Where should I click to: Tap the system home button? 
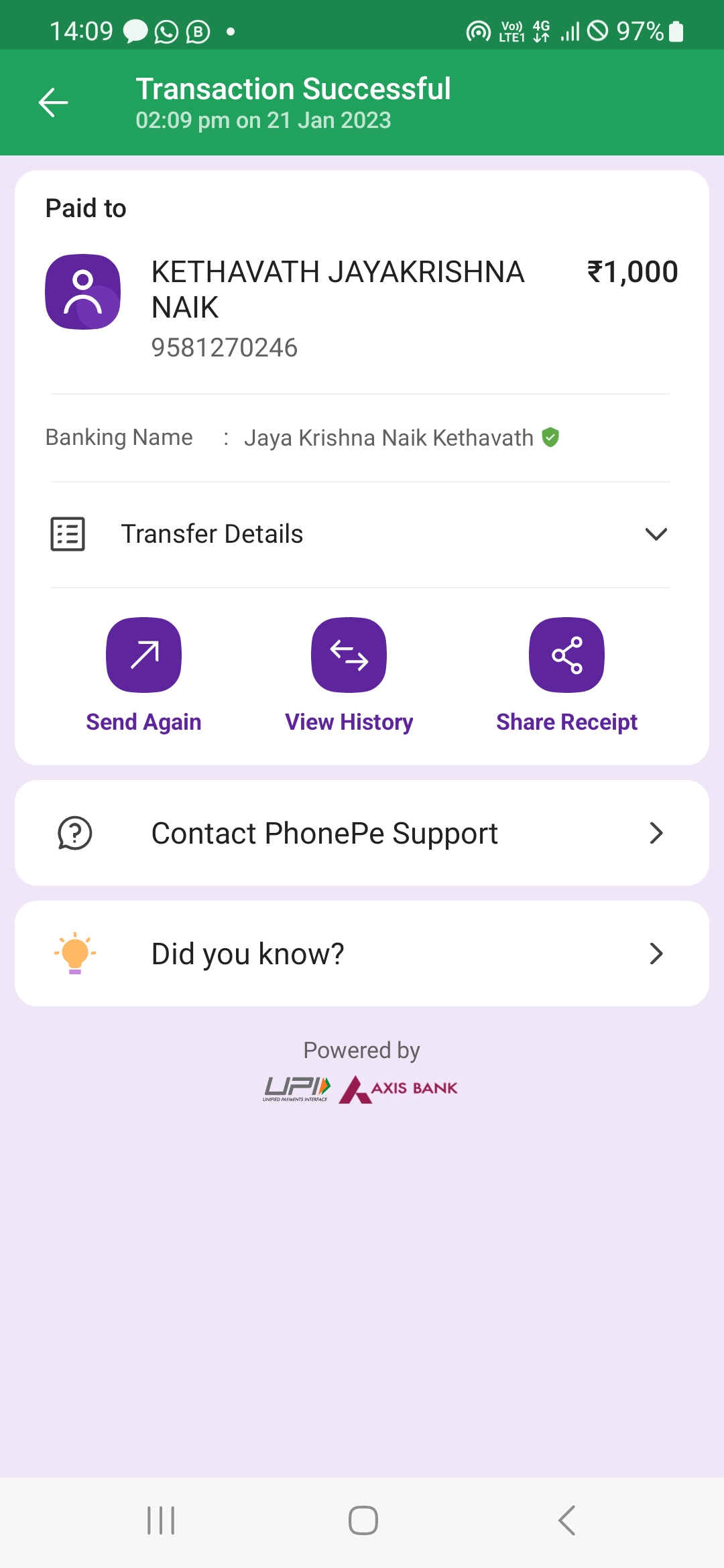click(363, 1520)
